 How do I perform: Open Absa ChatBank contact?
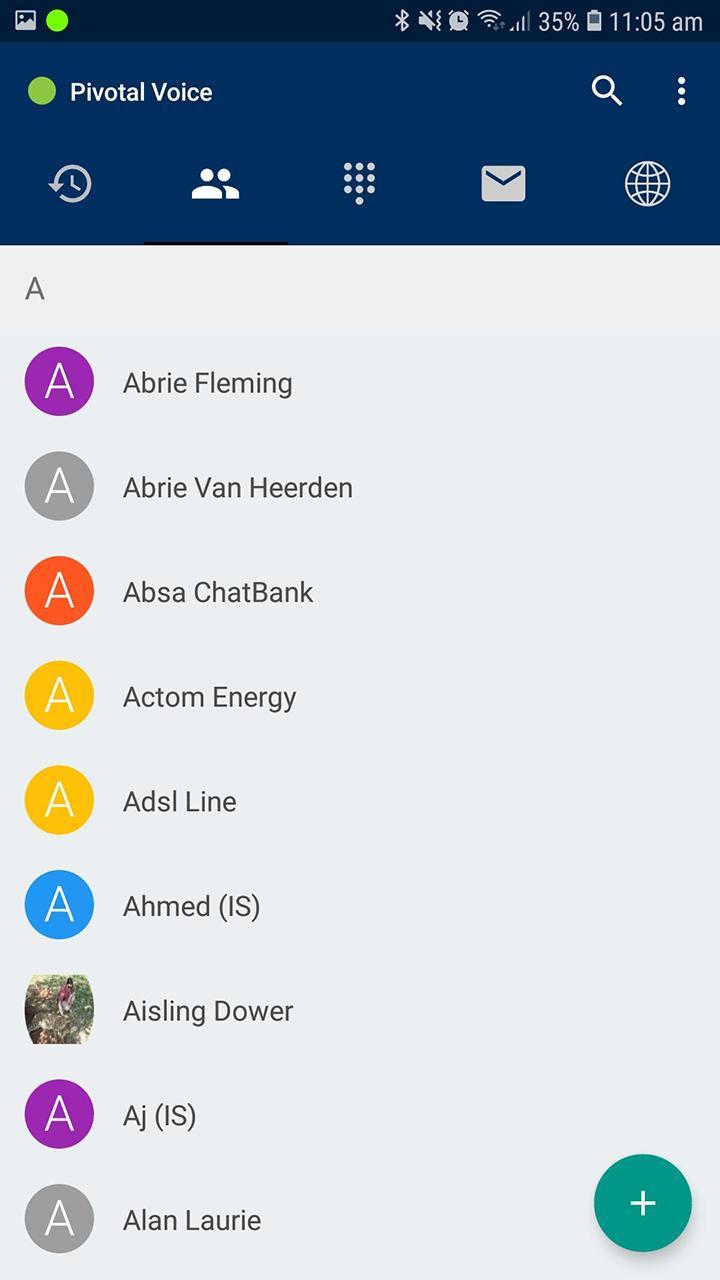point(219,591)
